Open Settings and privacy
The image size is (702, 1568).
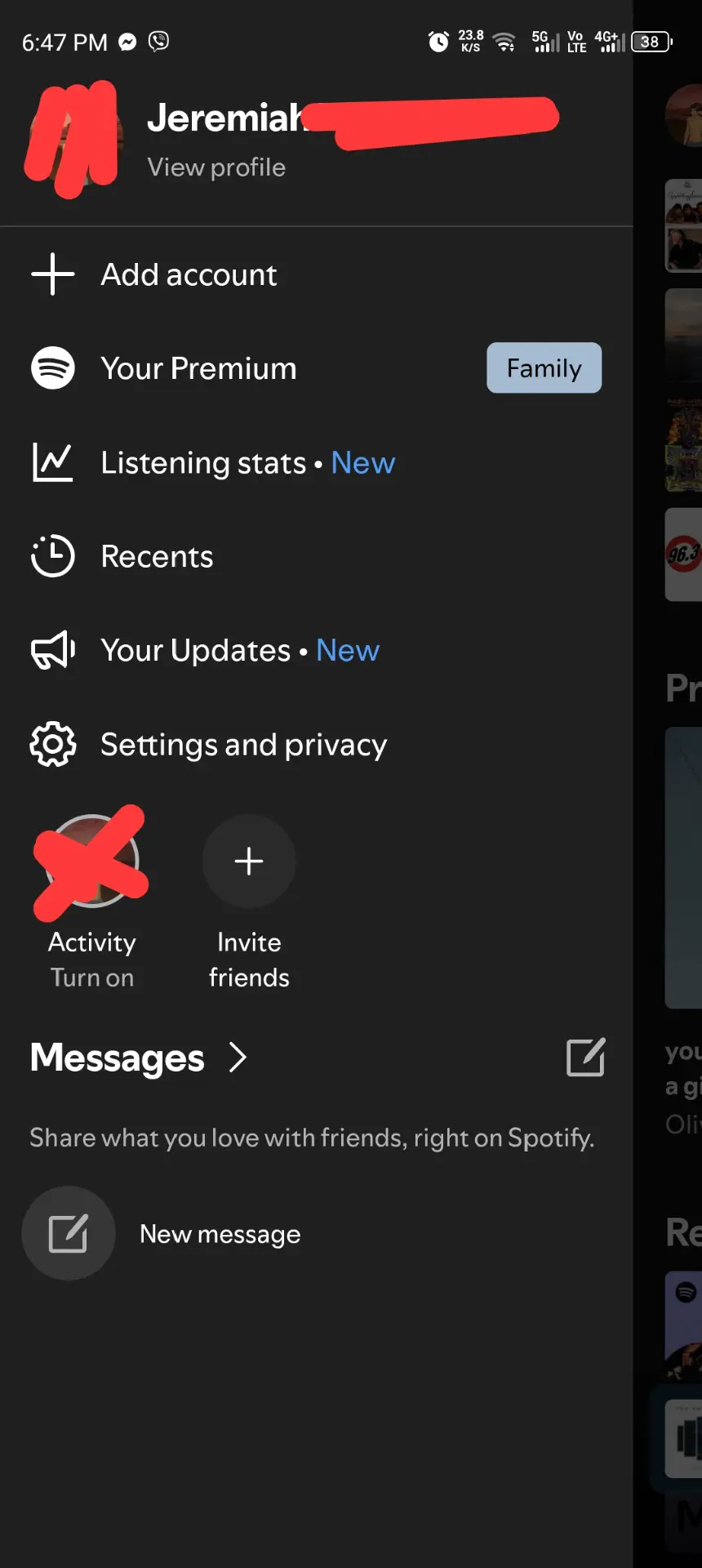(317, 744)
